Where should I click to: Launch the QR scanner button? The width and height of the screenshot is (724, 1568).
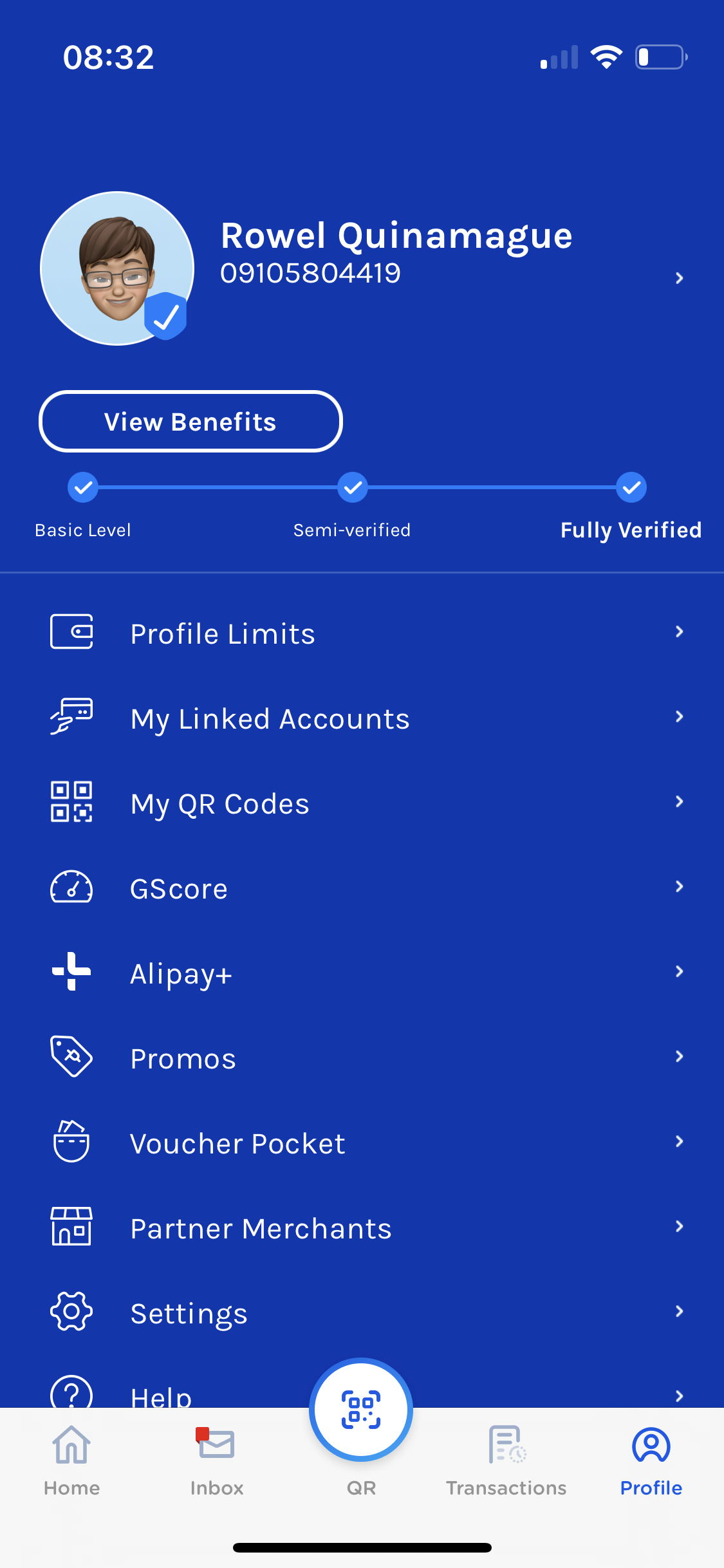coord(361,1411)
